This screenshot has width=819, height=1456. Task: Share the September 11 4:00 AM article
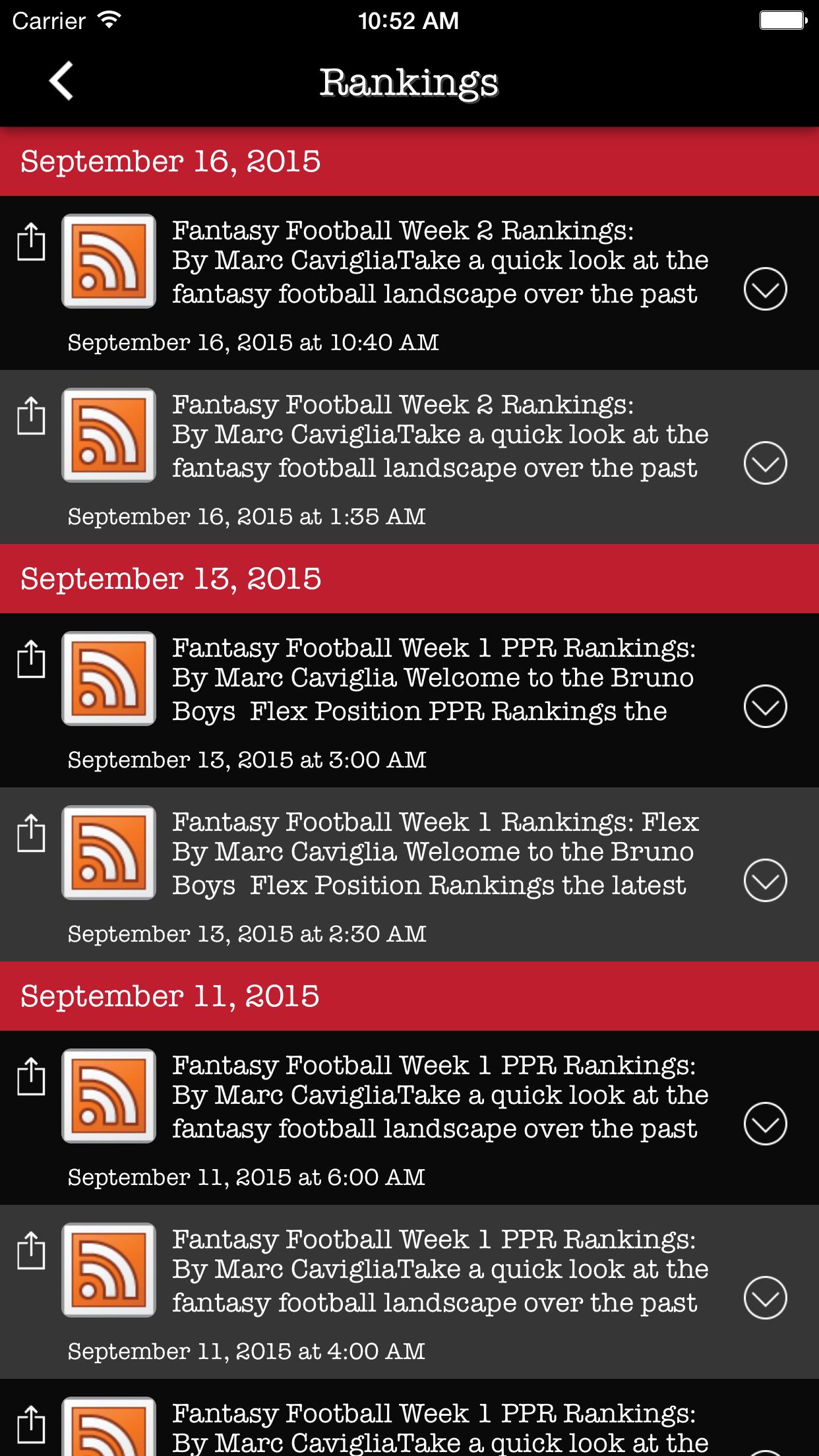pyautogui.click(x=31, y=1251)
